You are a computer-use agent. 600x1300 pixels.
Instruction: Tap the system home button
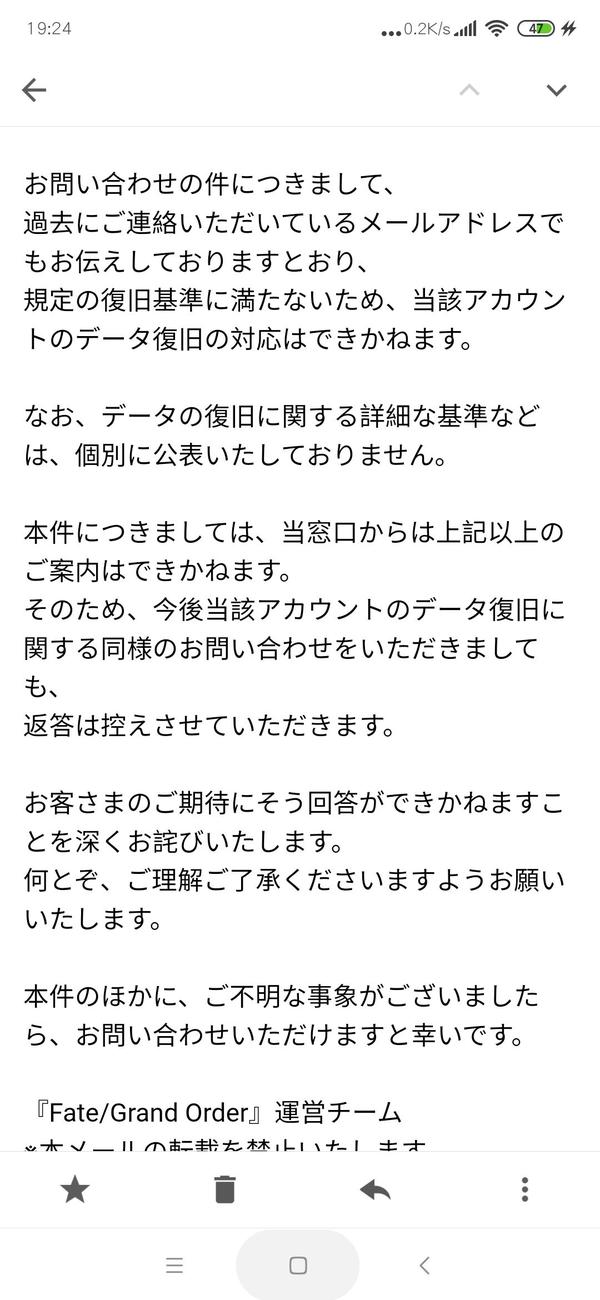pos(298,1265)
